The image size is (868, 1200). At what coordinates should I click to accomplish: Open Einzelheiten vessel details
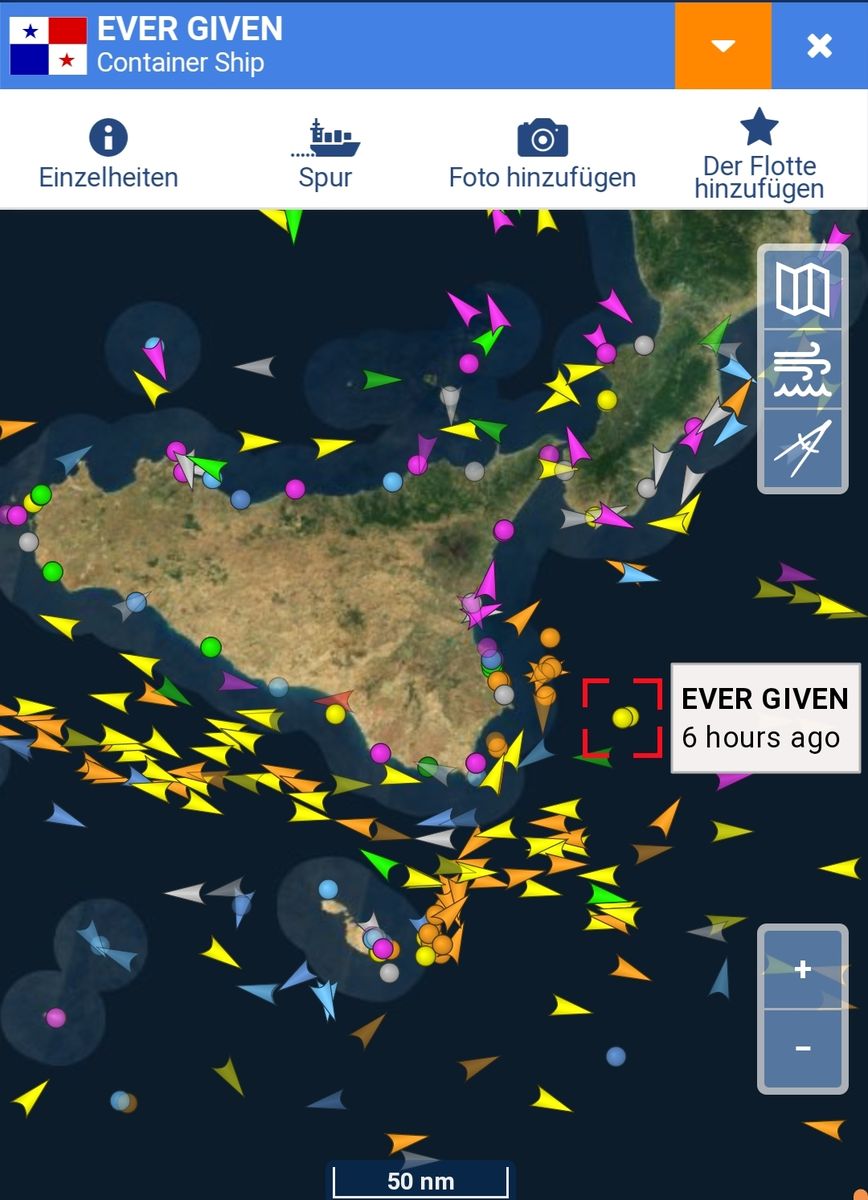coord(108,155)
